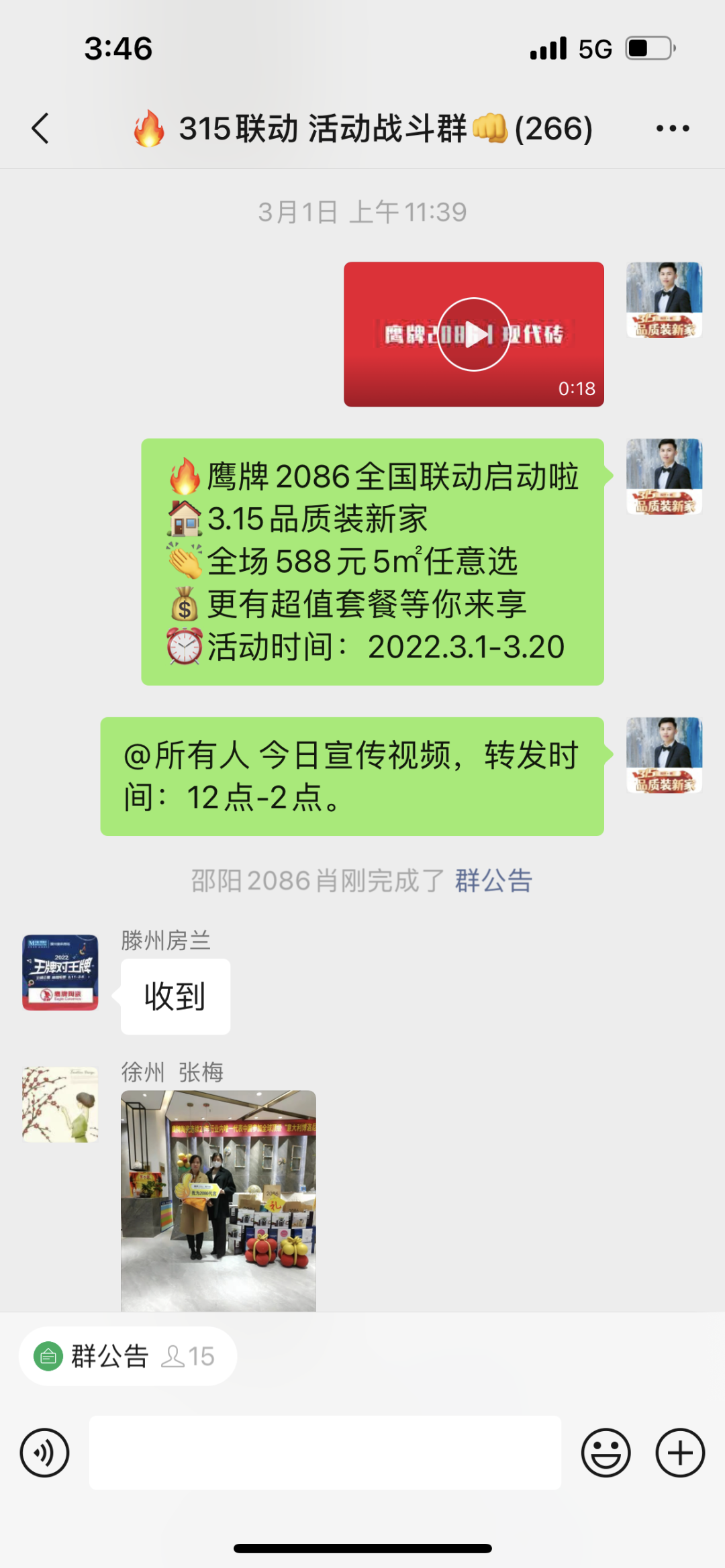The width and height of the screenshot is (725, 1568).
Task: Open the 群公告 announcement chip
Action: (128, 1356)
